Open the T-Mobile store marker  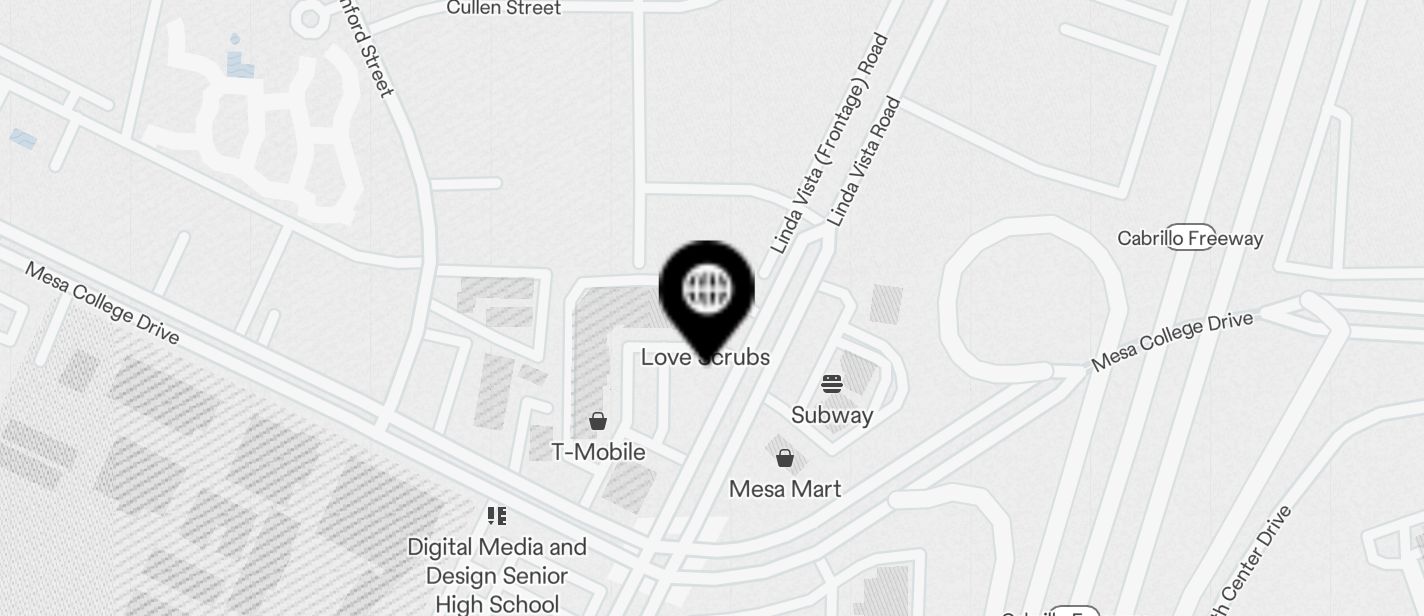[x=597, y=421]
